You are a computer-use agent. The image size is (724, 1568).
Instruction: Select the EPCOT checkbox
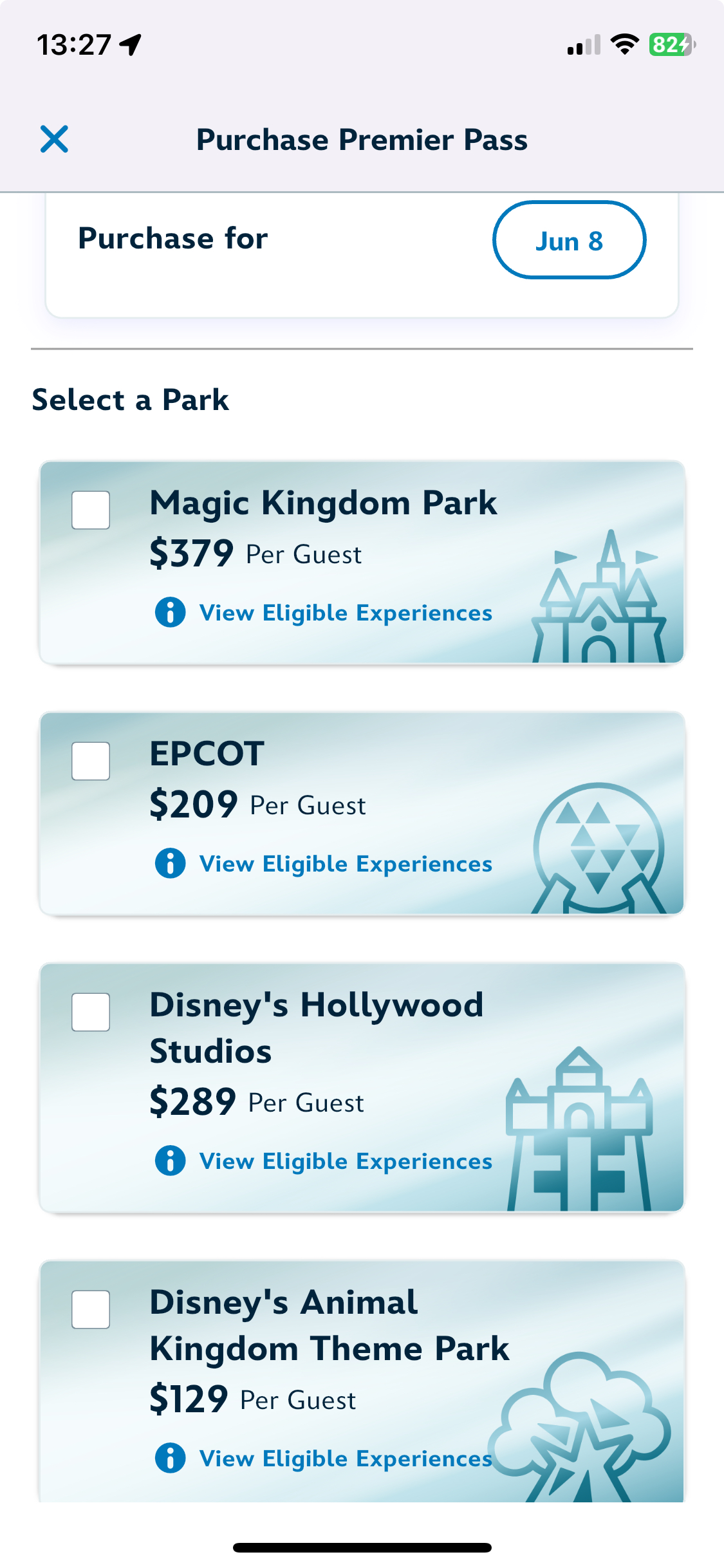click(91, 761)
